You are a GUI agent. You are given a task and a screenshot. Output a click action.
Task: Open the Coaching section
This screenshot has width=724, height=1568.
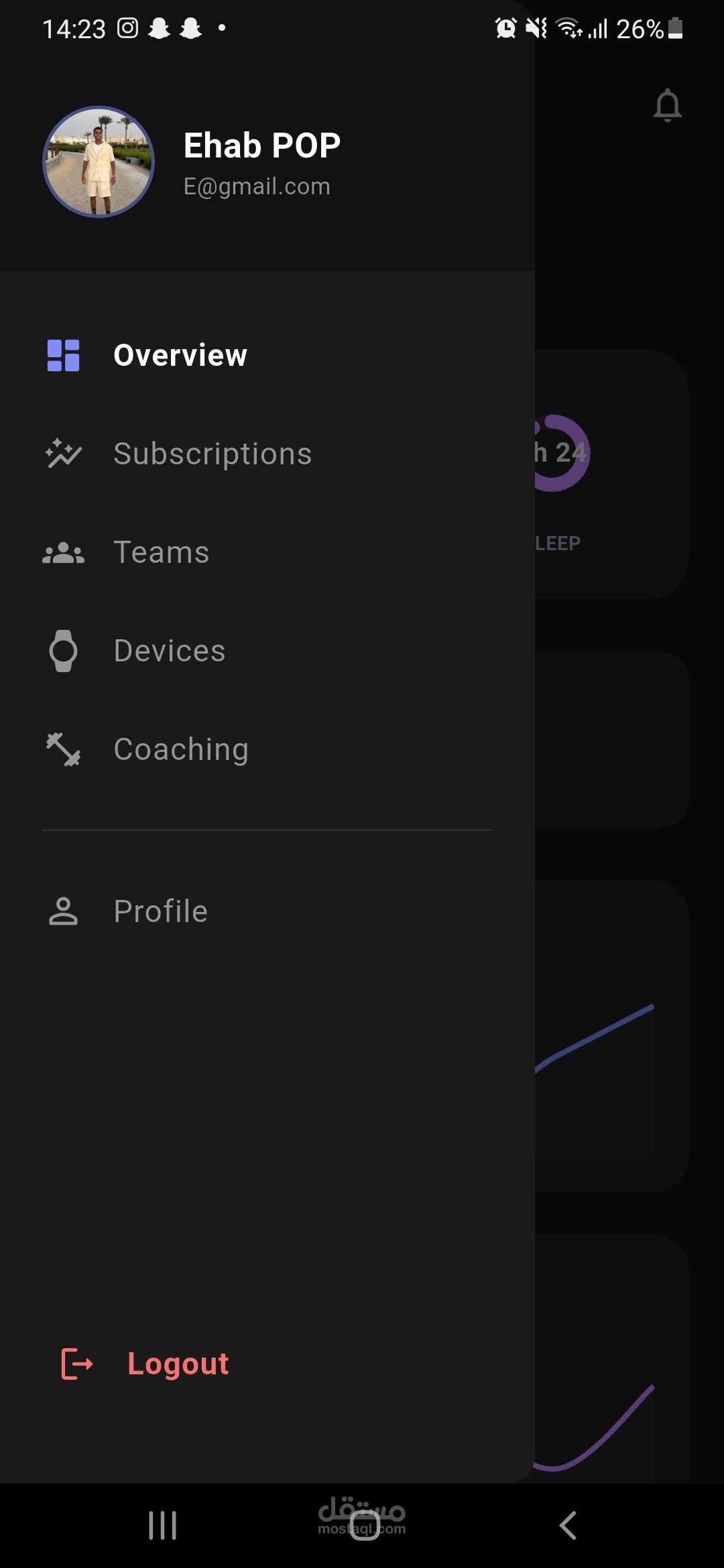point(181,749)
